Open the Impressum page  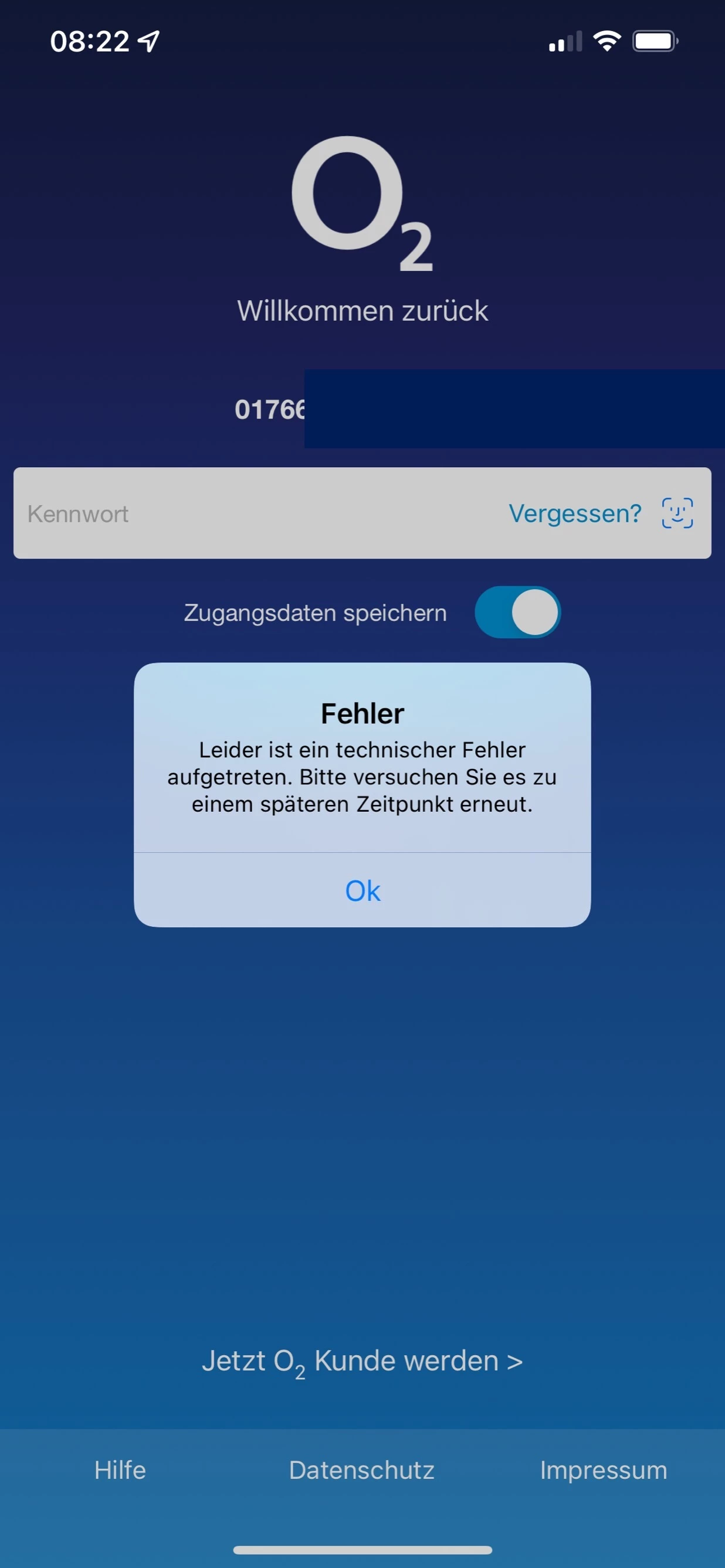tap(603, 1470)
